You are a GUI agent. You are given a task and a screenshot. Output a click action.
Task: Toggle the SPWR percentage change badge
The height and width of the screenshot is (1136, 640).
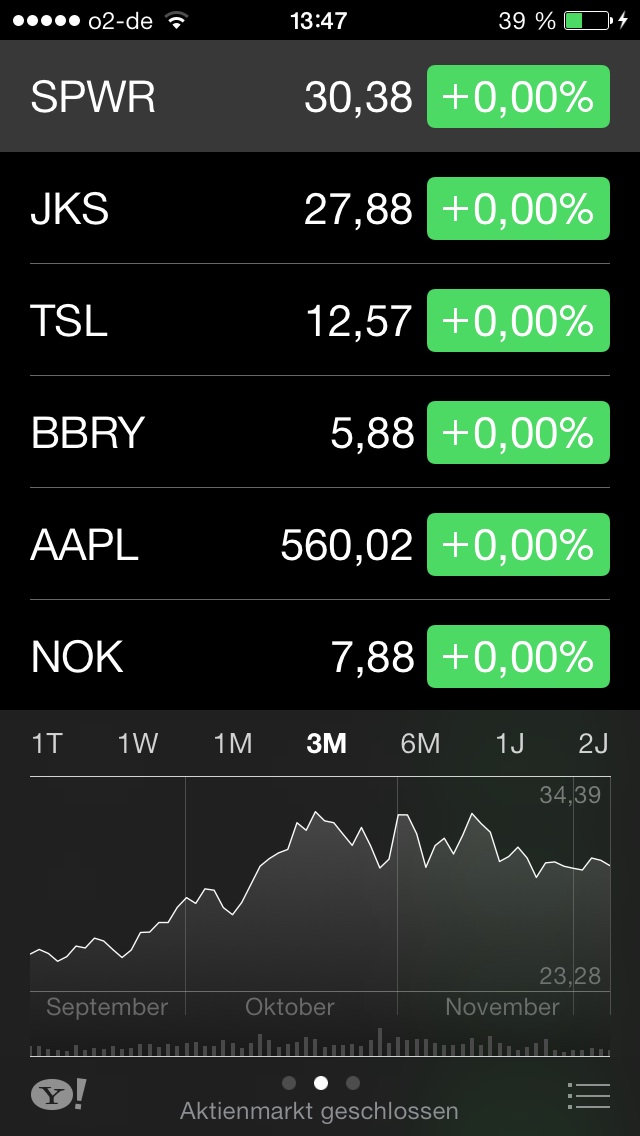518,97
